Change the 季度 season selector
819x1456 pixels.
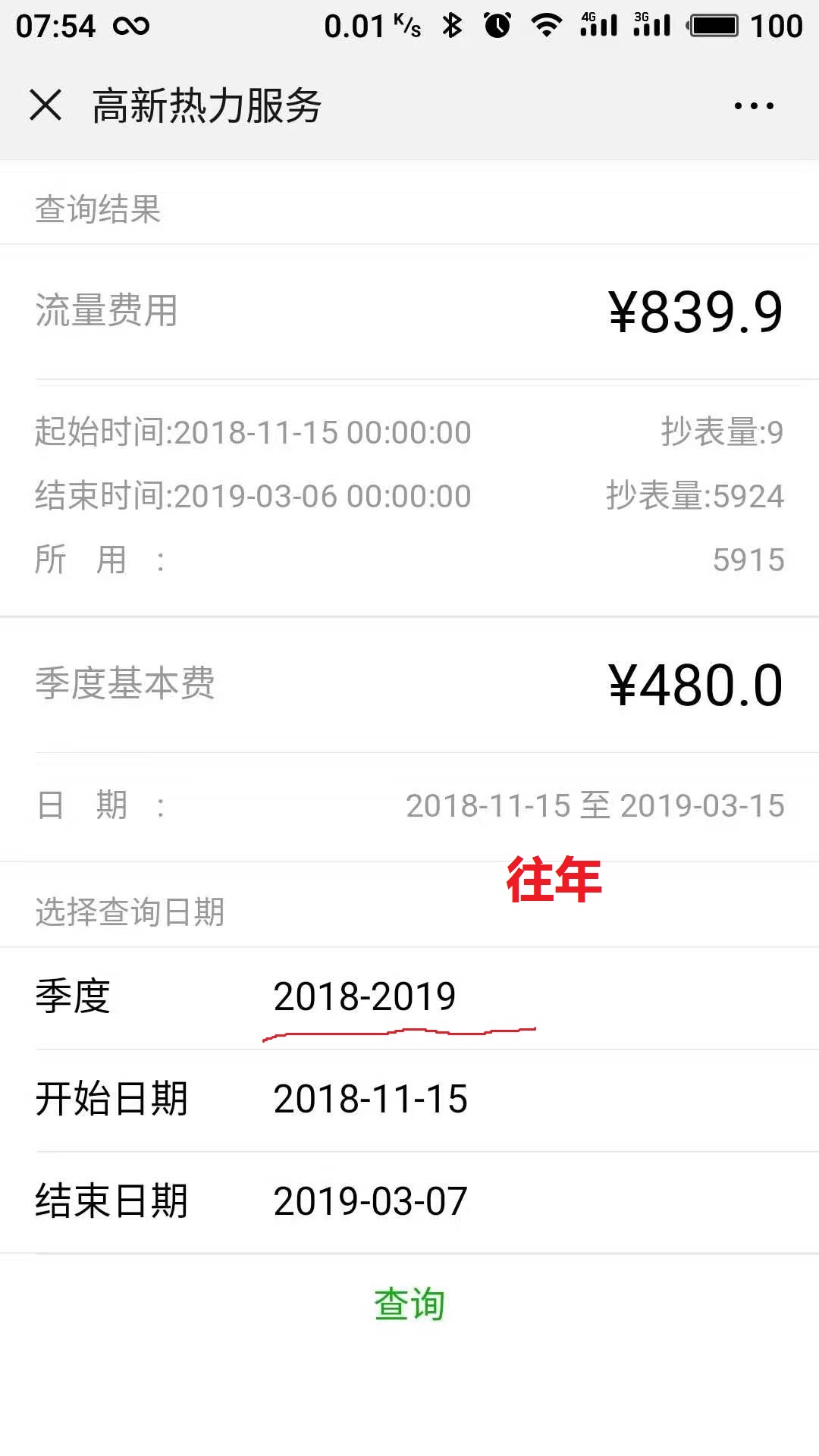409,997
